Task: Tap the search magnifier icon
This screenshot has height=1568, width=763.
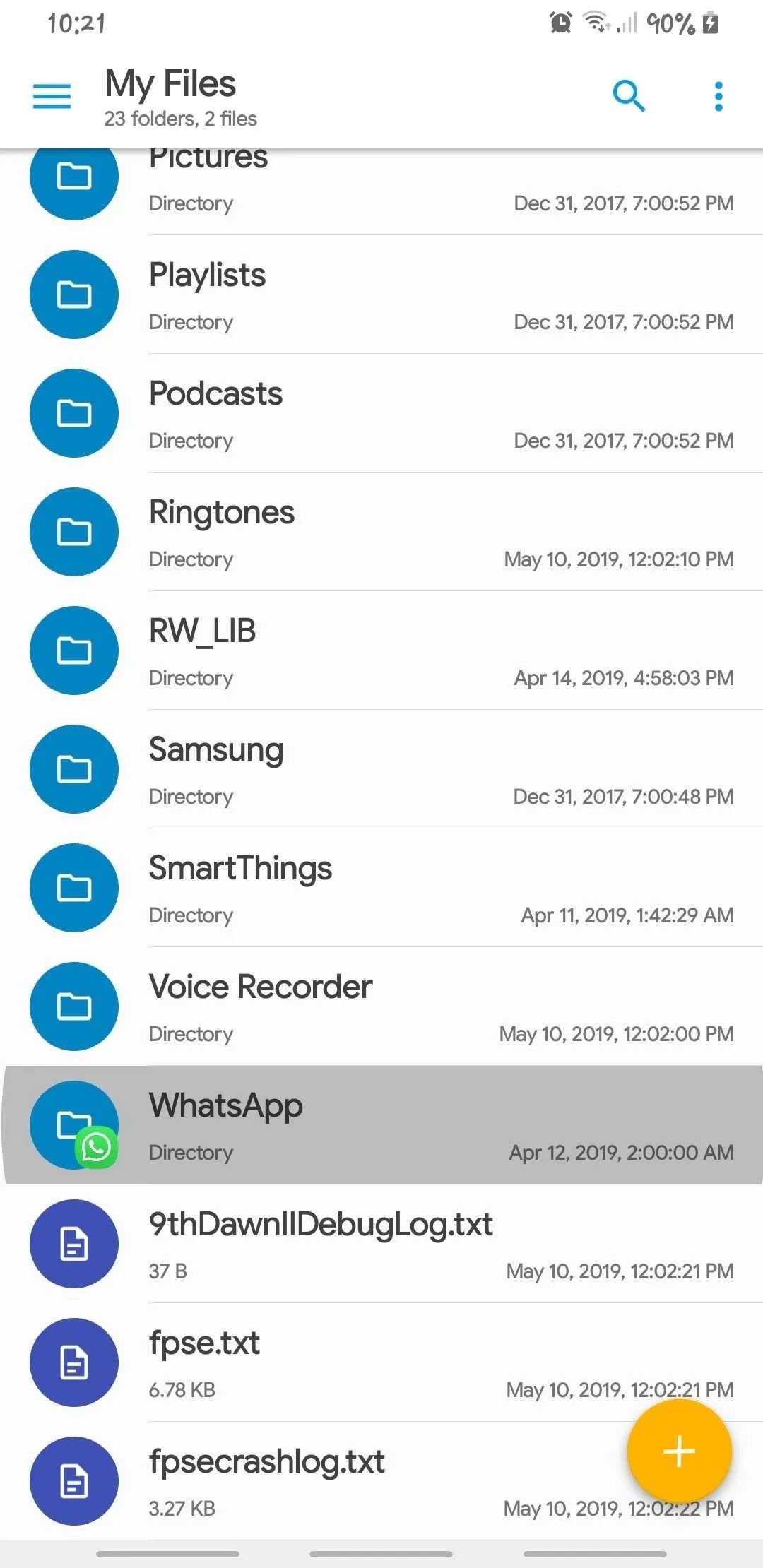Action: point(628,96)
